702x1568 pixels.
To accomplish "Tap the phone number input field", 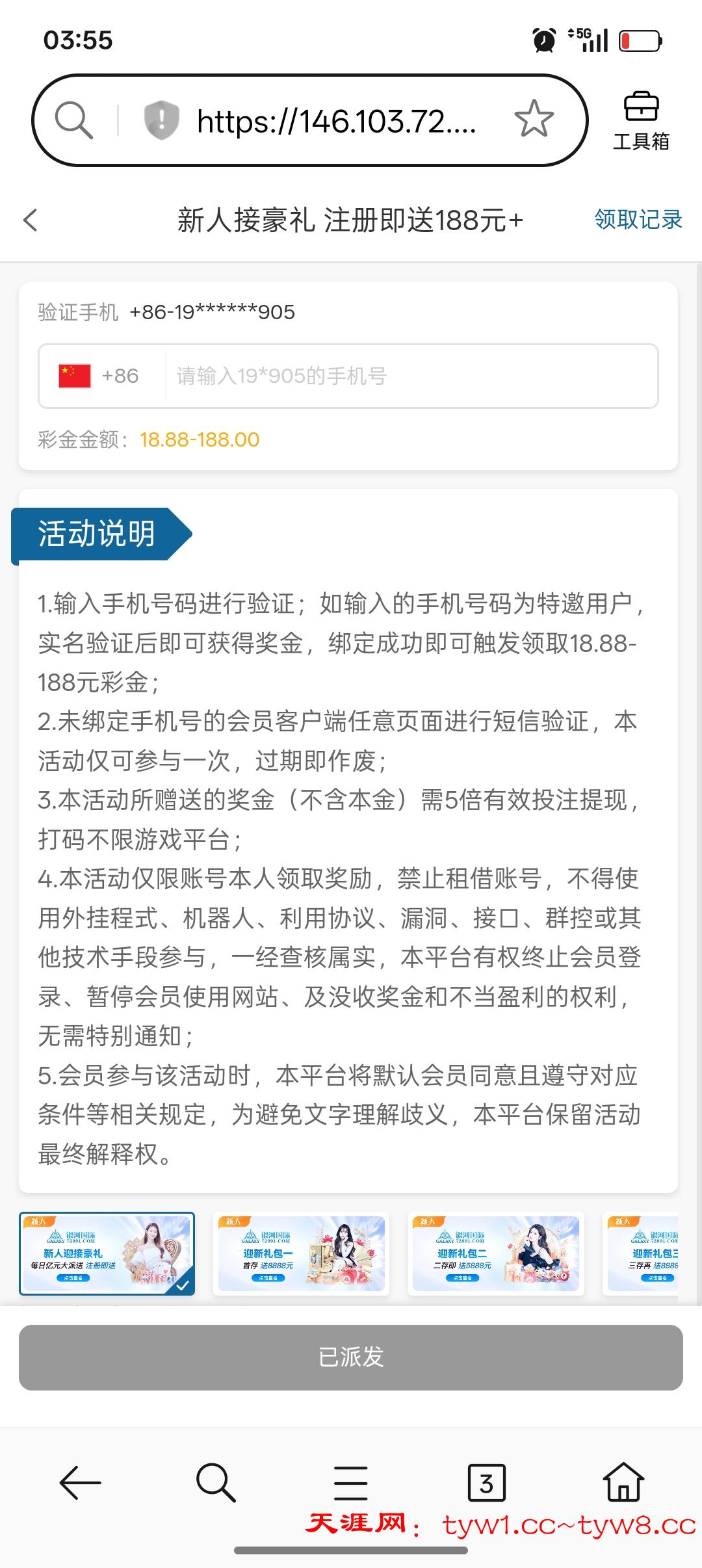I will [x=409, y=376].
